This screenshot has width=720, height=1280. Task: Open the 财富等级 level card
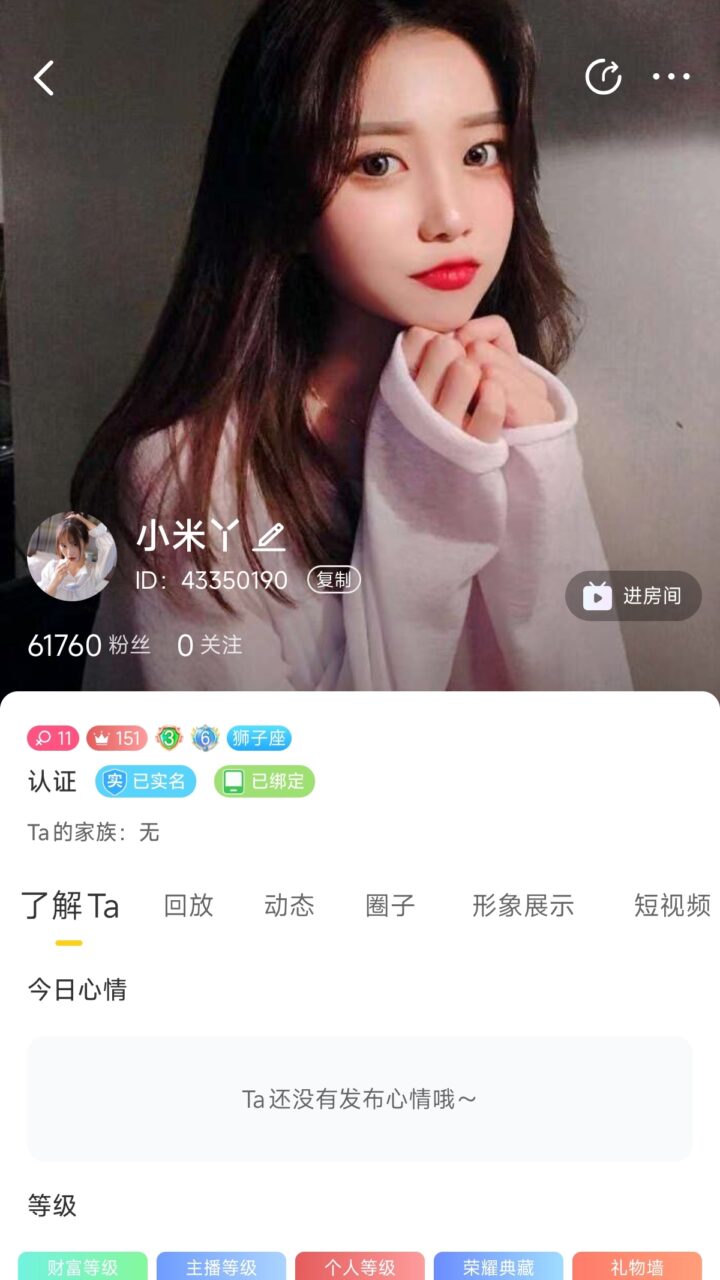(x=83, y=1267)
